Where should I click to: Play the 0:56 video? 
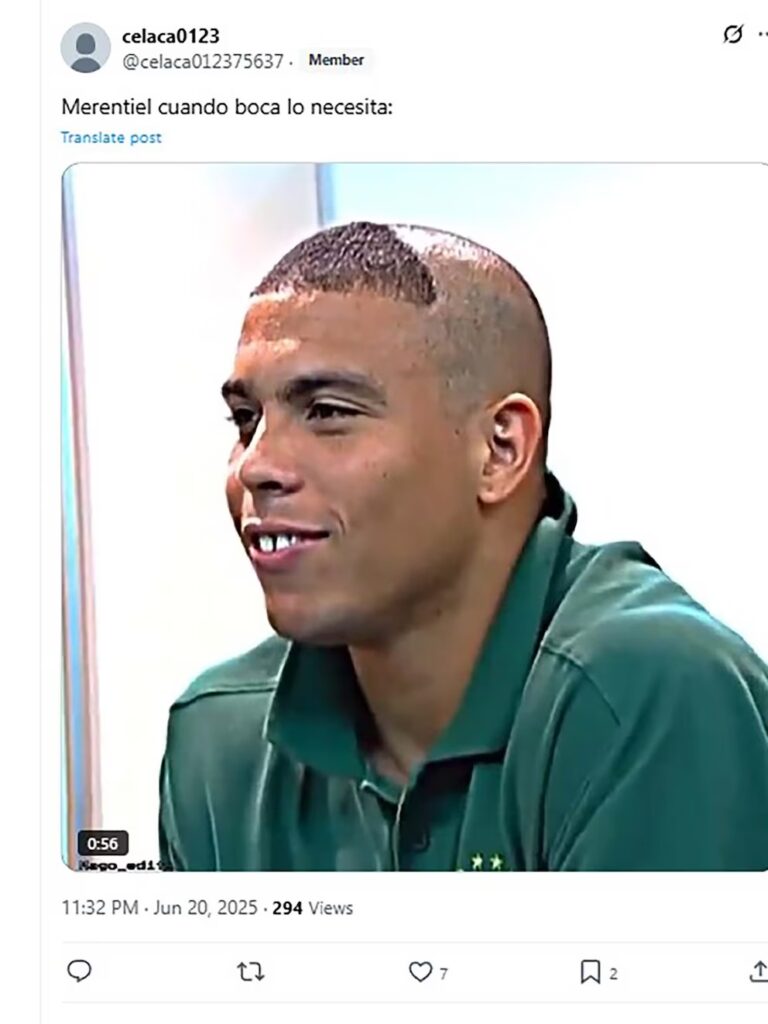[x=414, y=516]
